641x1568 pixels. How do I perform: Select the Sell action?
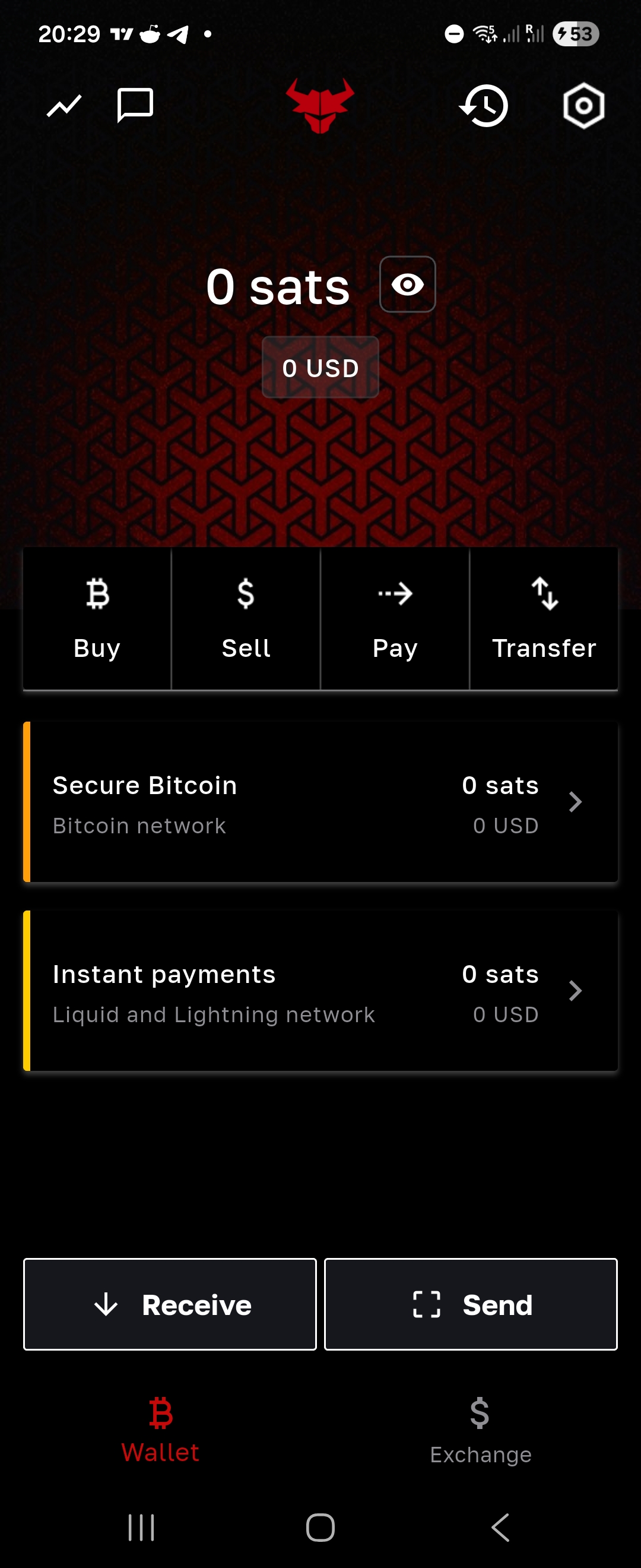(x=246, y=618)
